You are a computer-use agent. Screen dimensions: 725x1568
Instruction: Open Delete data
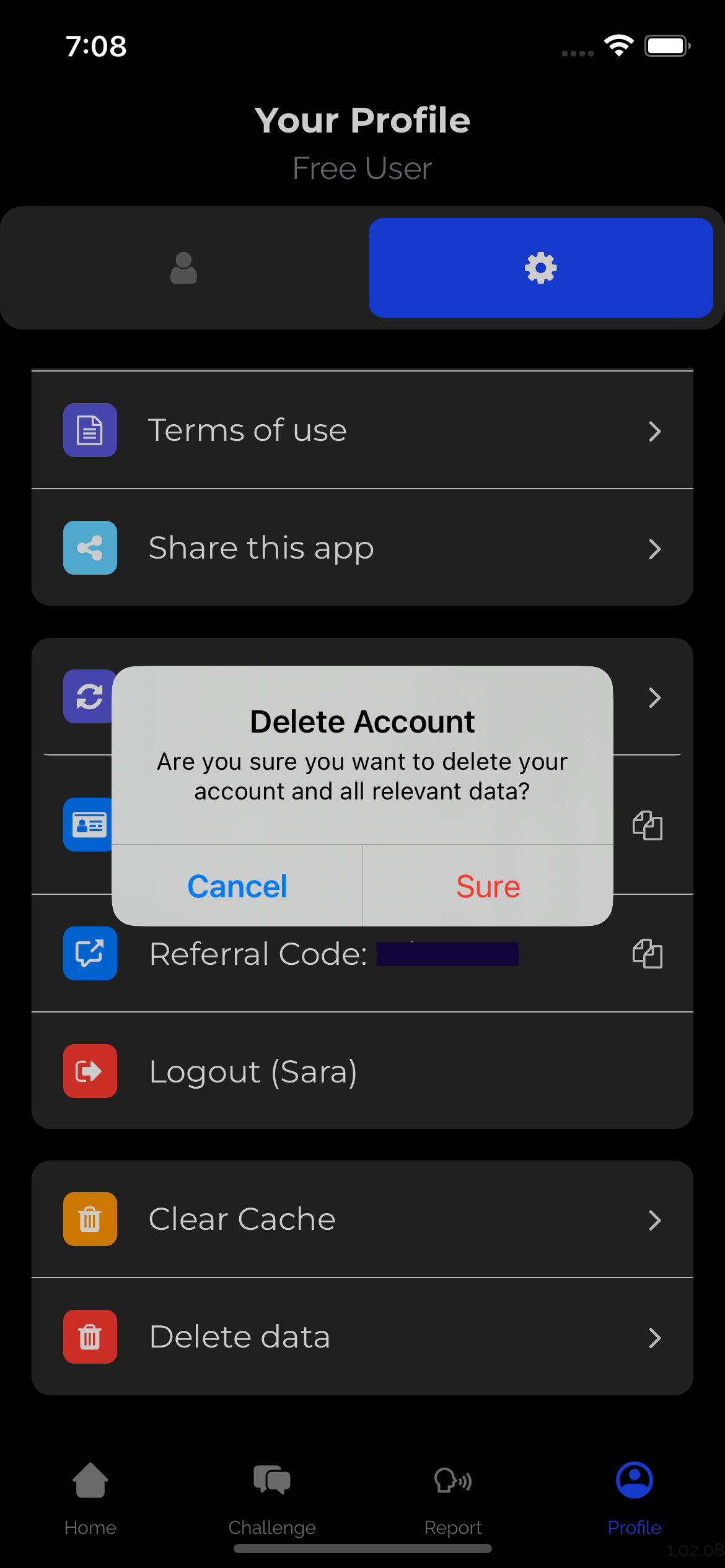pos(362,1336)
